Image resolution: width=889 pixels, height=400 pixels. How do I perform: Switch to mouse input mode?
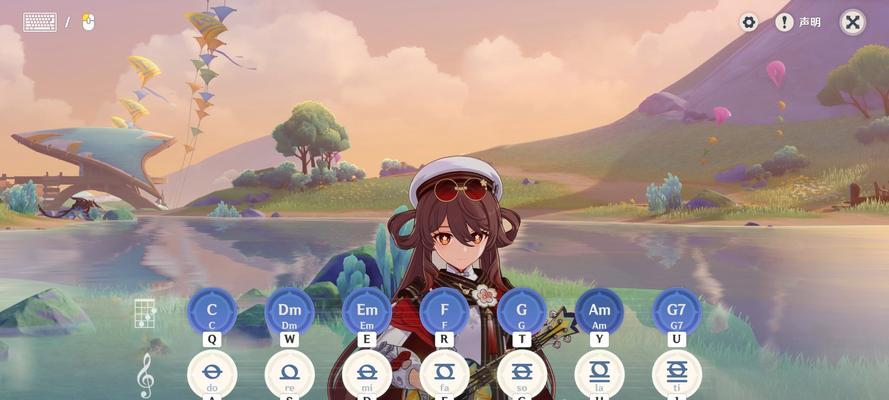click(x=88, y=22)
